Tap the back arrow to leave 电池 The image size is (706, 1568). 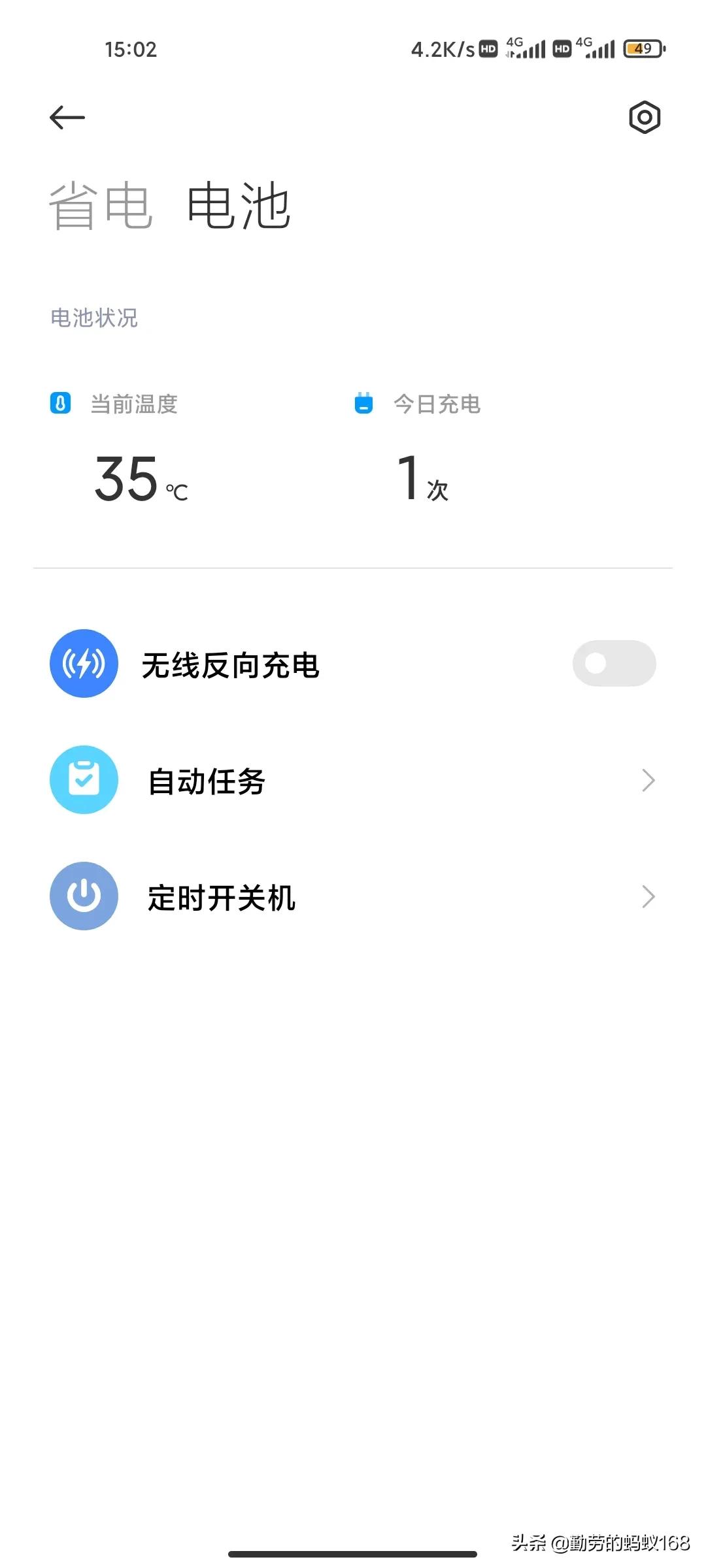[65, 116]
